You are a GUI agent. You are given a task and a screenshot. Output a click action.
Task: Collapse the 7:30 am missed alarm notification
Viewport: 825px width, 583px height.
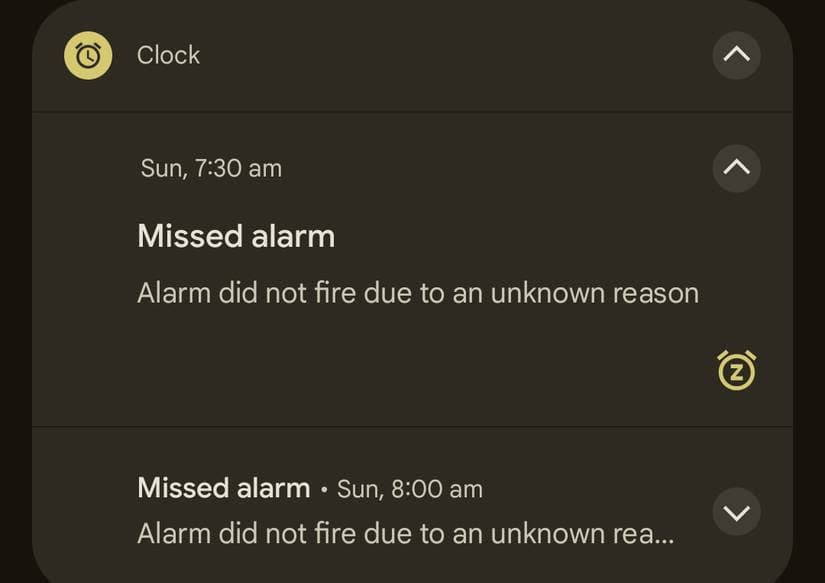[x=736, y=168]
